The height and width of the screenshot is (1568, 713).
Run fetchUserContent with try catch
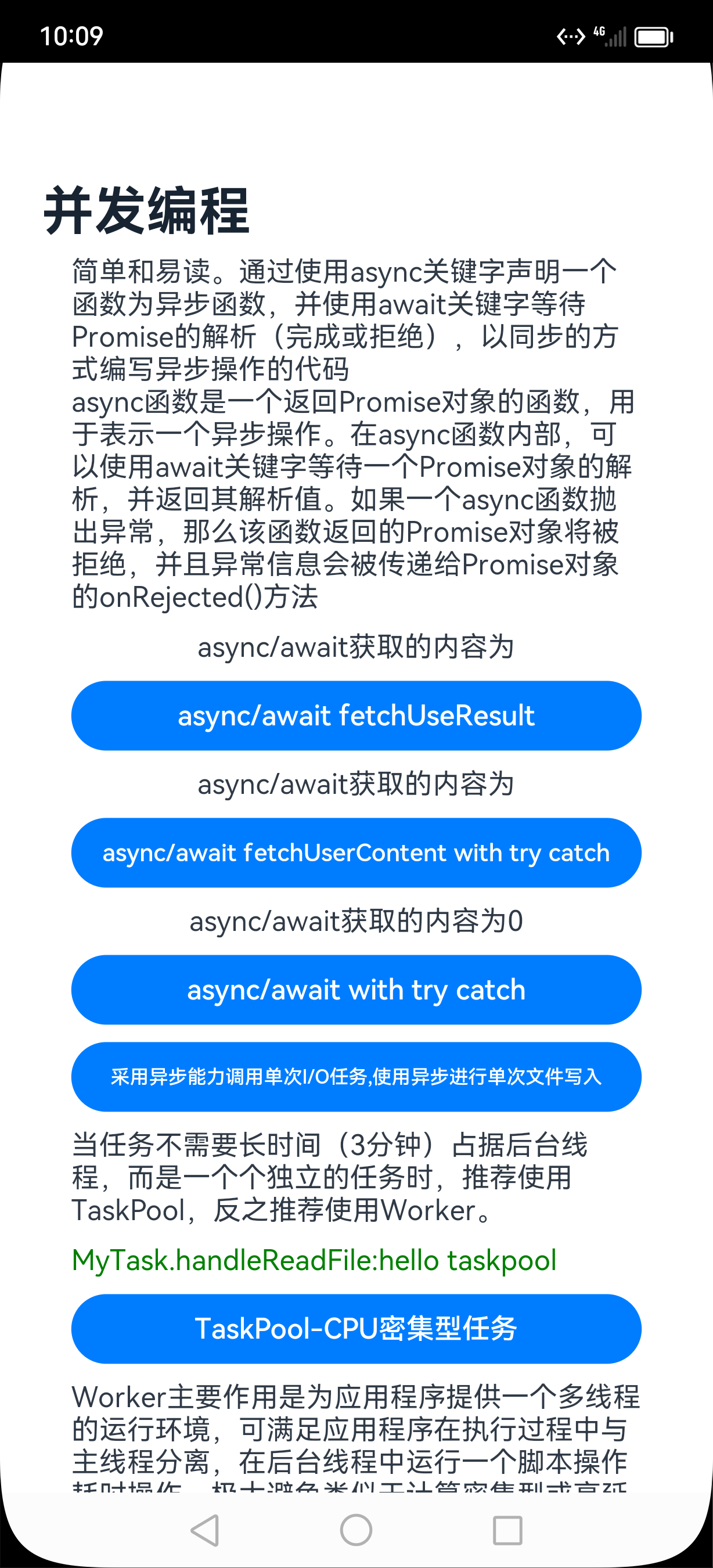(356, 852)
